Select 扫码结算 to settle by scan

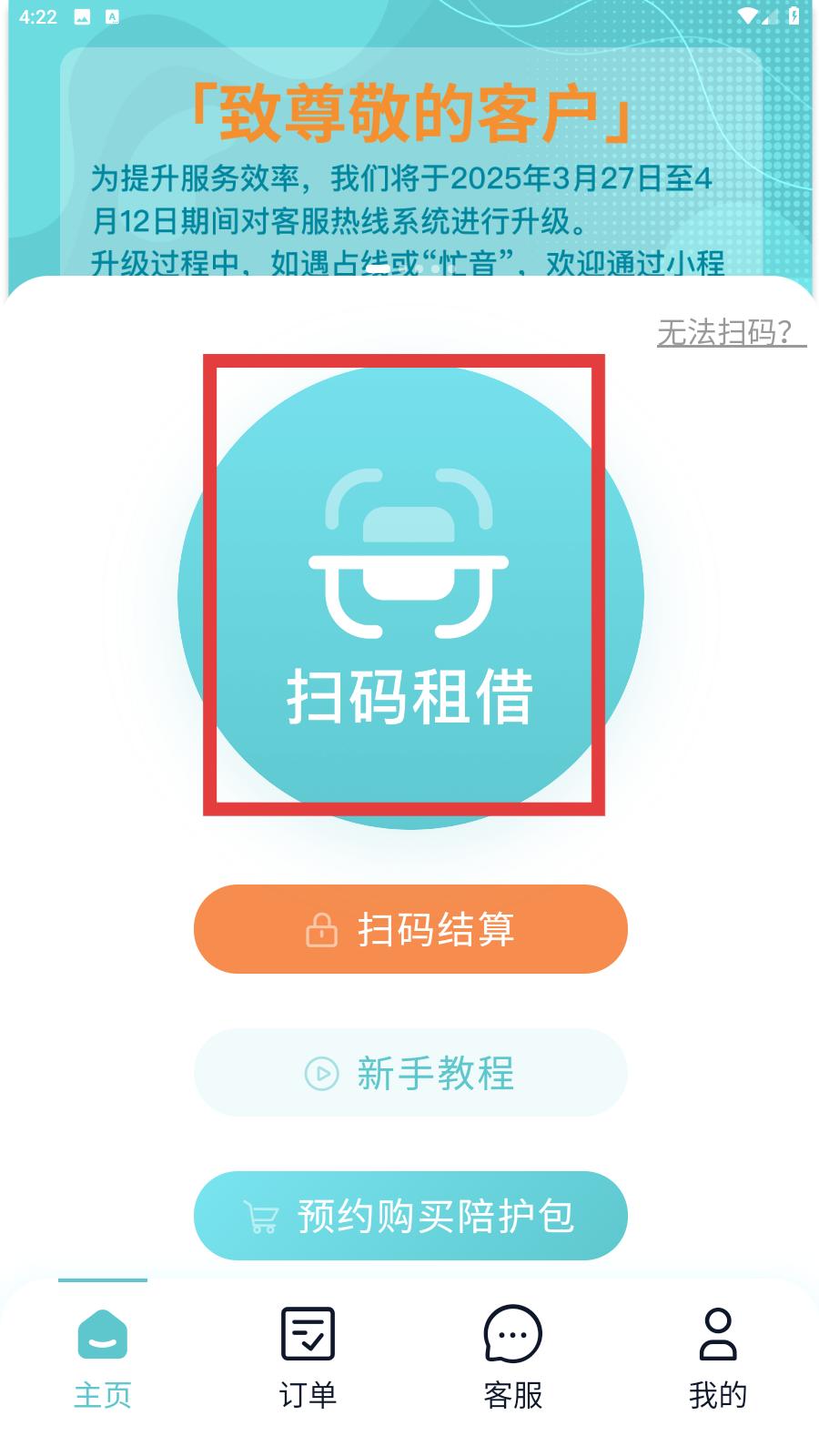pyautogui.click(x=410, y=929)
